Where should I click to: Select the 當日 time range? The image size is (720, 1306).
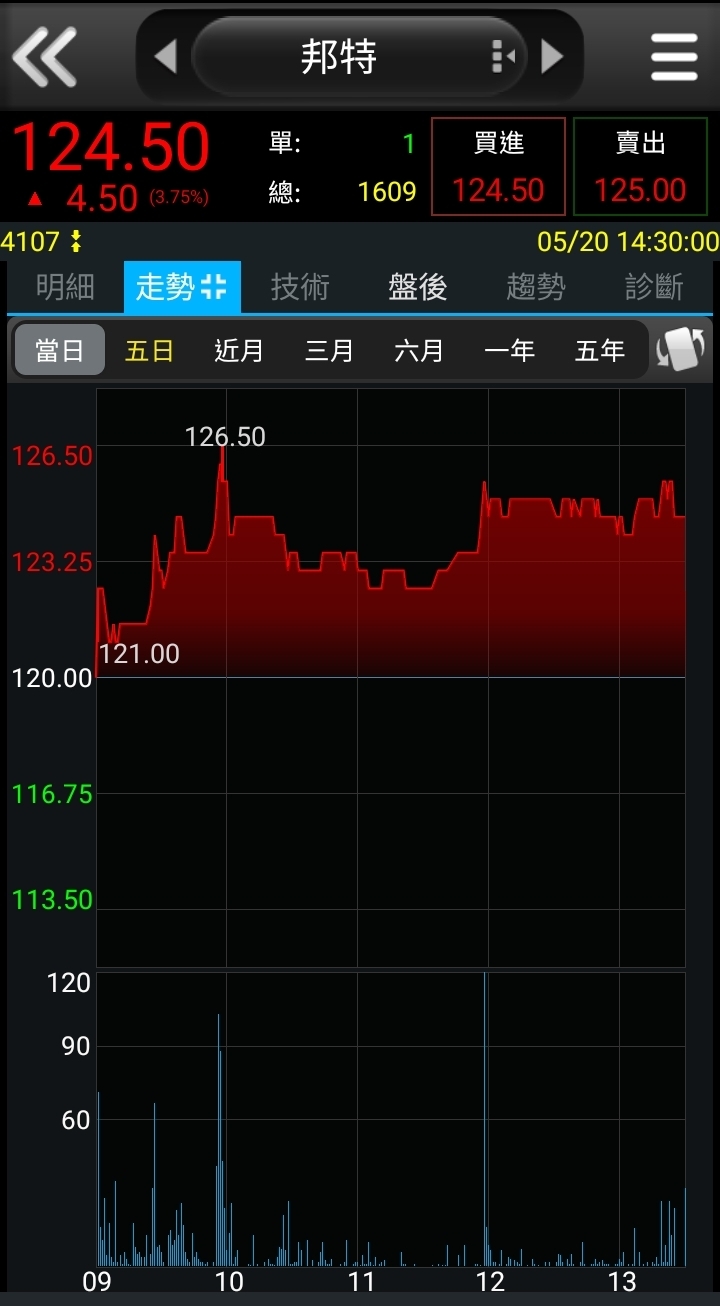tap(60, 350)
